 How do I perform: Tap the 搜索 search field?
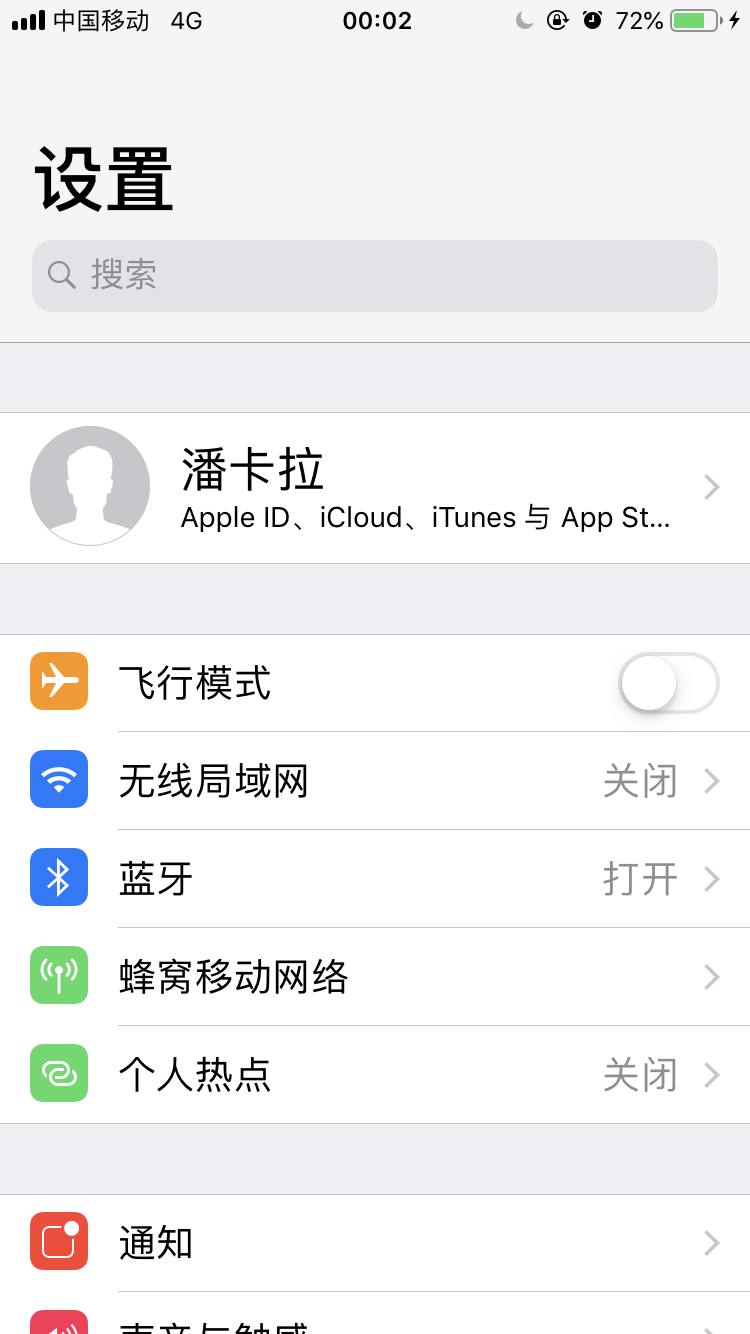coord(375,276)
